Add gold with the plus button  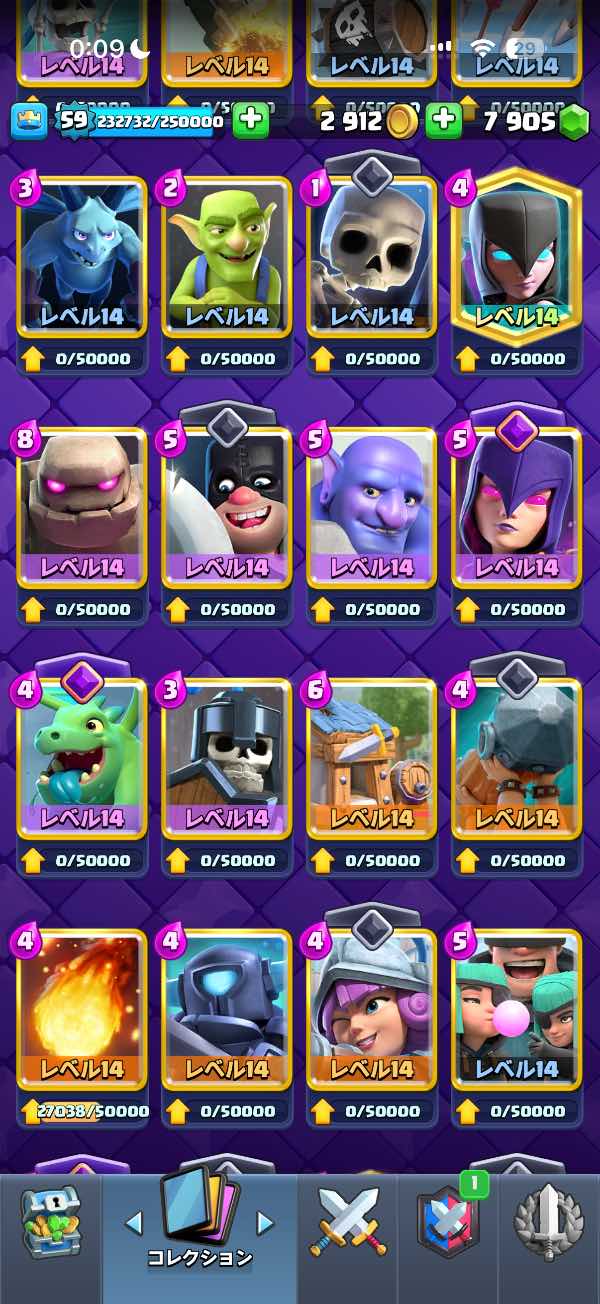point(442,121)
